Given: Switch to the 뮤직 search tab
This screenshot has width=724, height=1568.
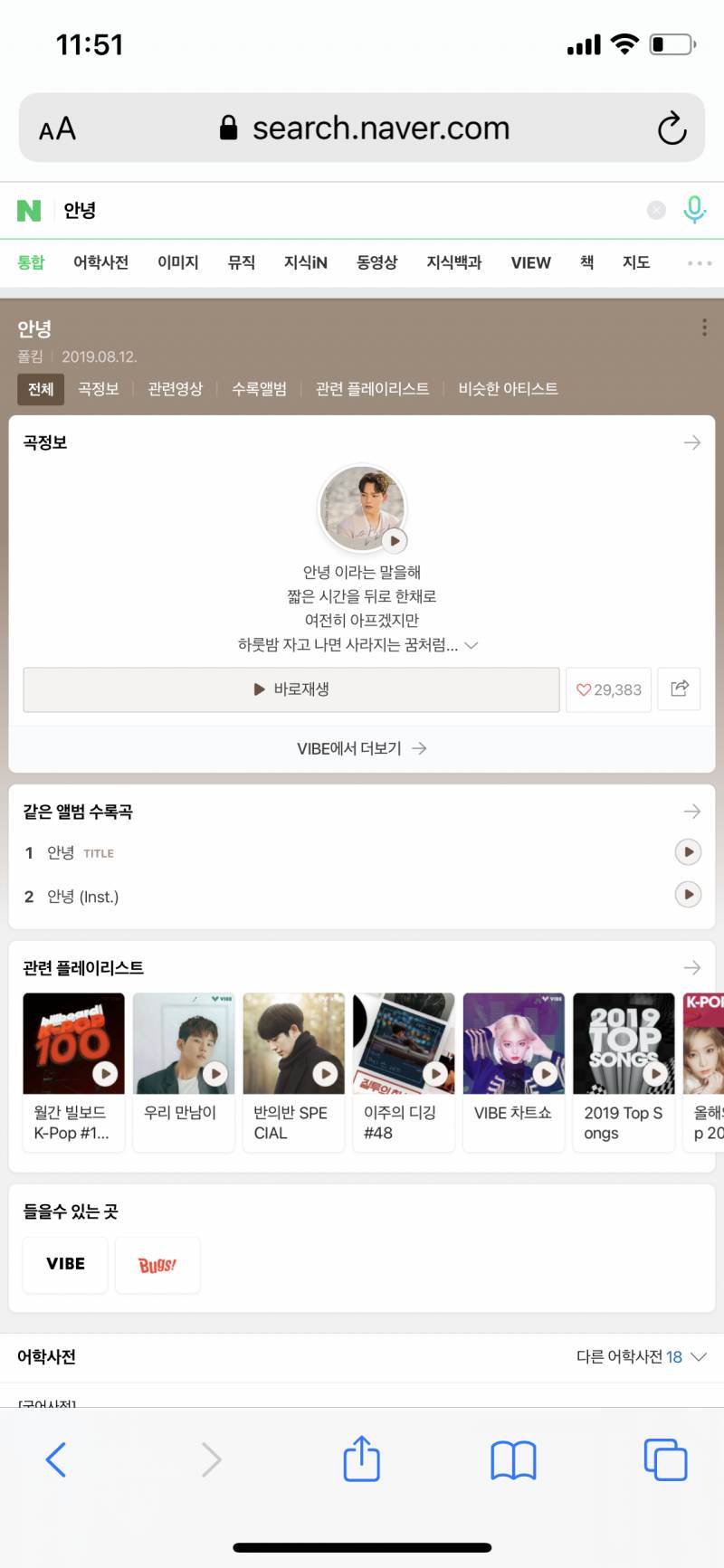Looking at the screenshot, I should pos(241,262).
